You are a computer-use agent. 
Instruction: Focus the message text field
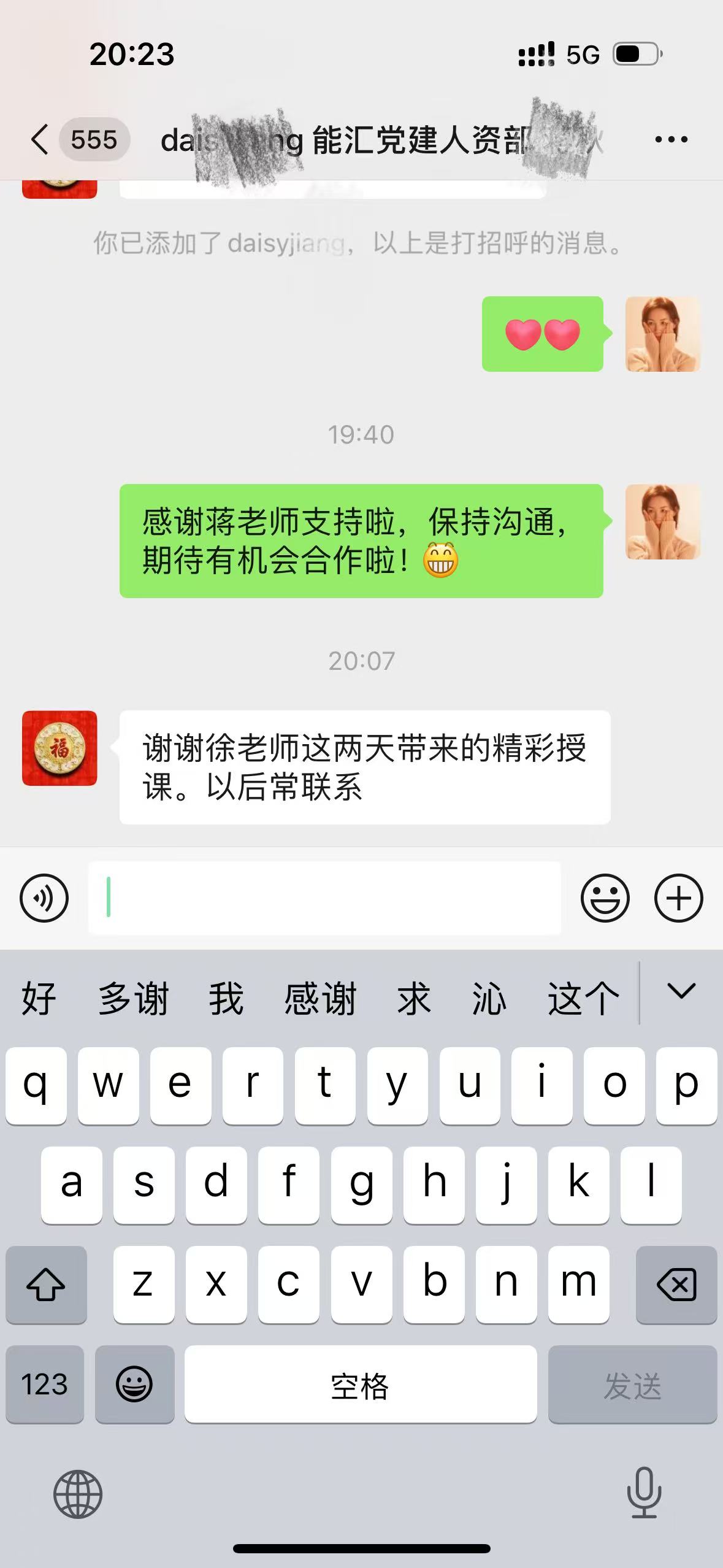tap(325, 898)
